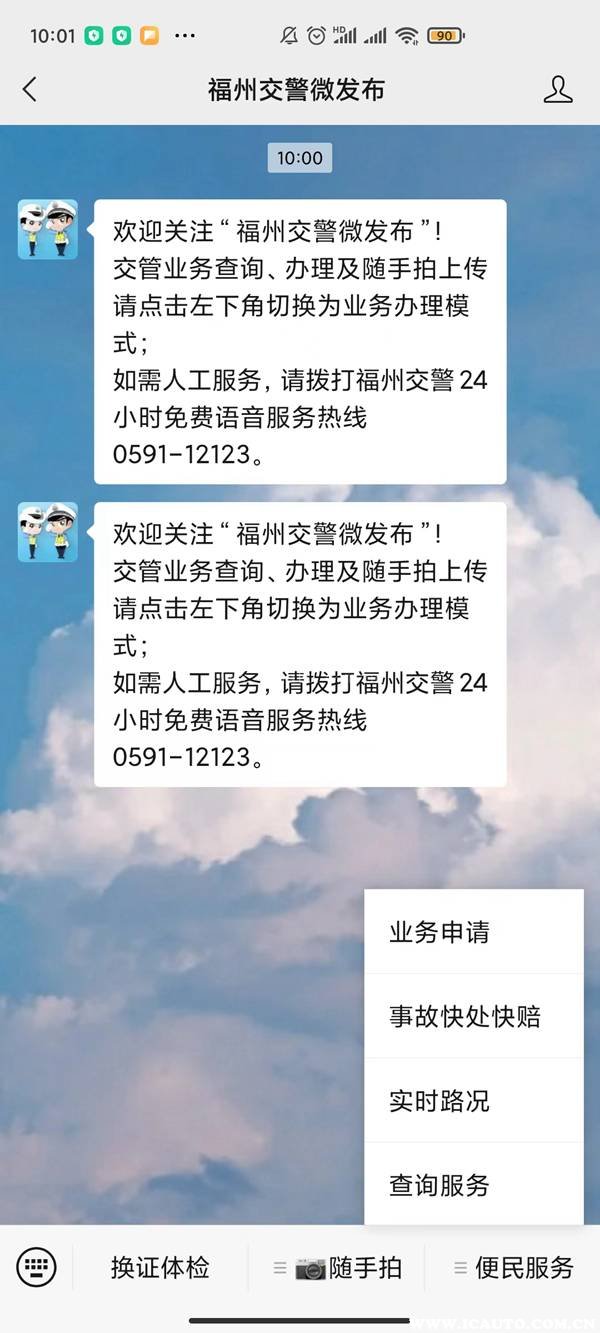Open the 换证体检 menu
600x1333 pixels.
pyautogui.click(x=160, y=1268)
